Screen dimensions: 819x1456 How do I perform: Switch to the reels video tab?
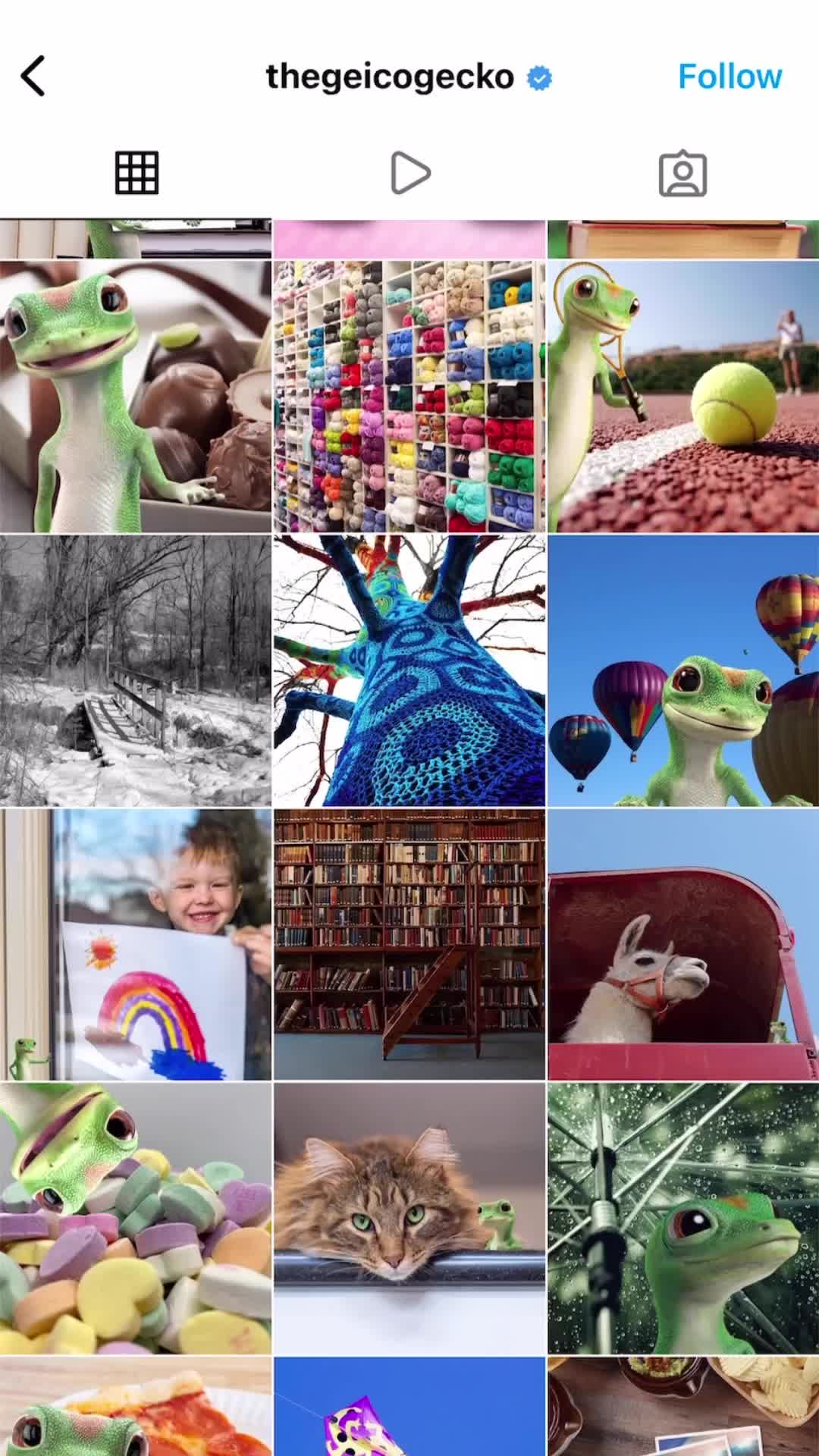[409, 173]
